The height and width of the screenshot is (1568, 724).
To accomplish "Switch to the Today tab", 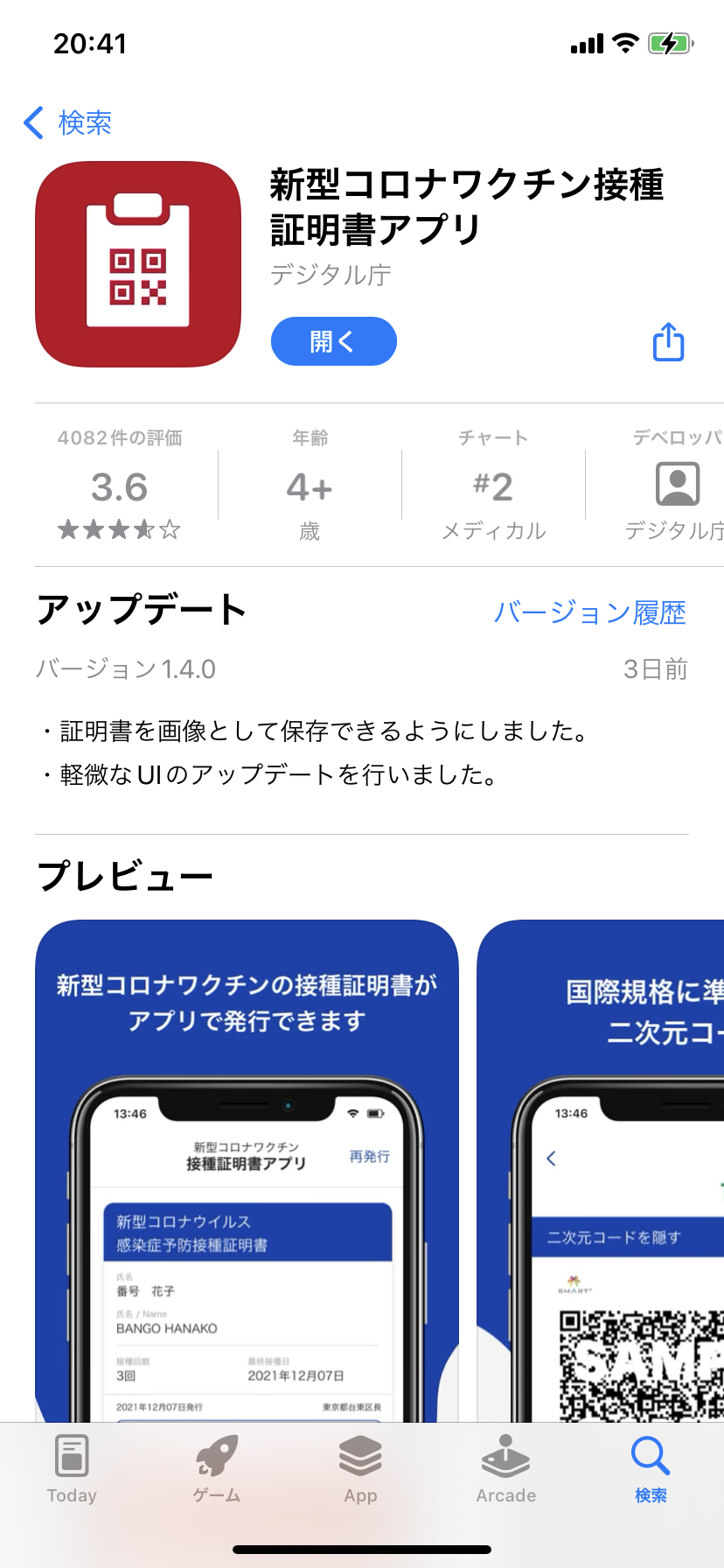I will [x=72, y=1470].
